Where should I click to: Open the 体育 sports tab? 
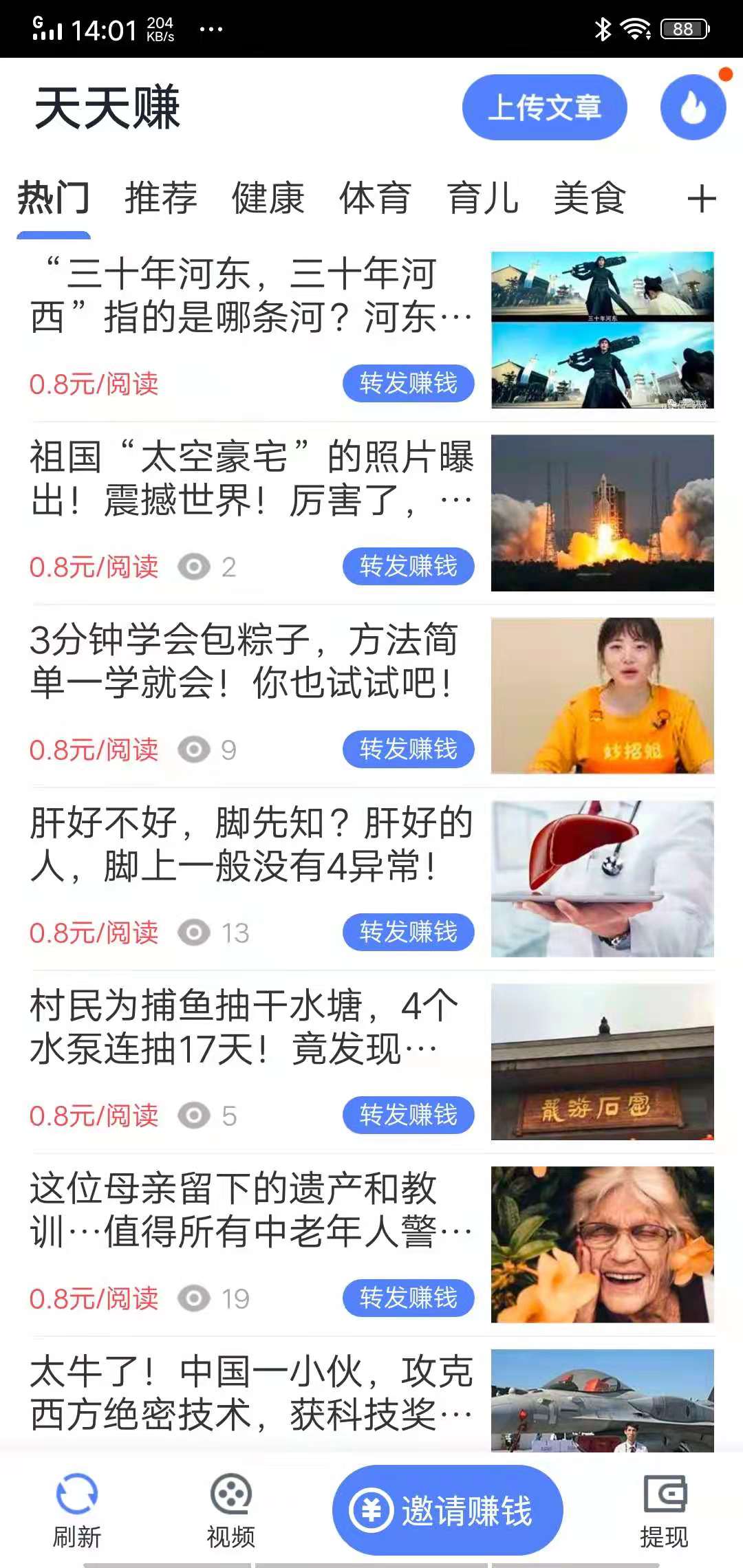[x=375, y=198]
